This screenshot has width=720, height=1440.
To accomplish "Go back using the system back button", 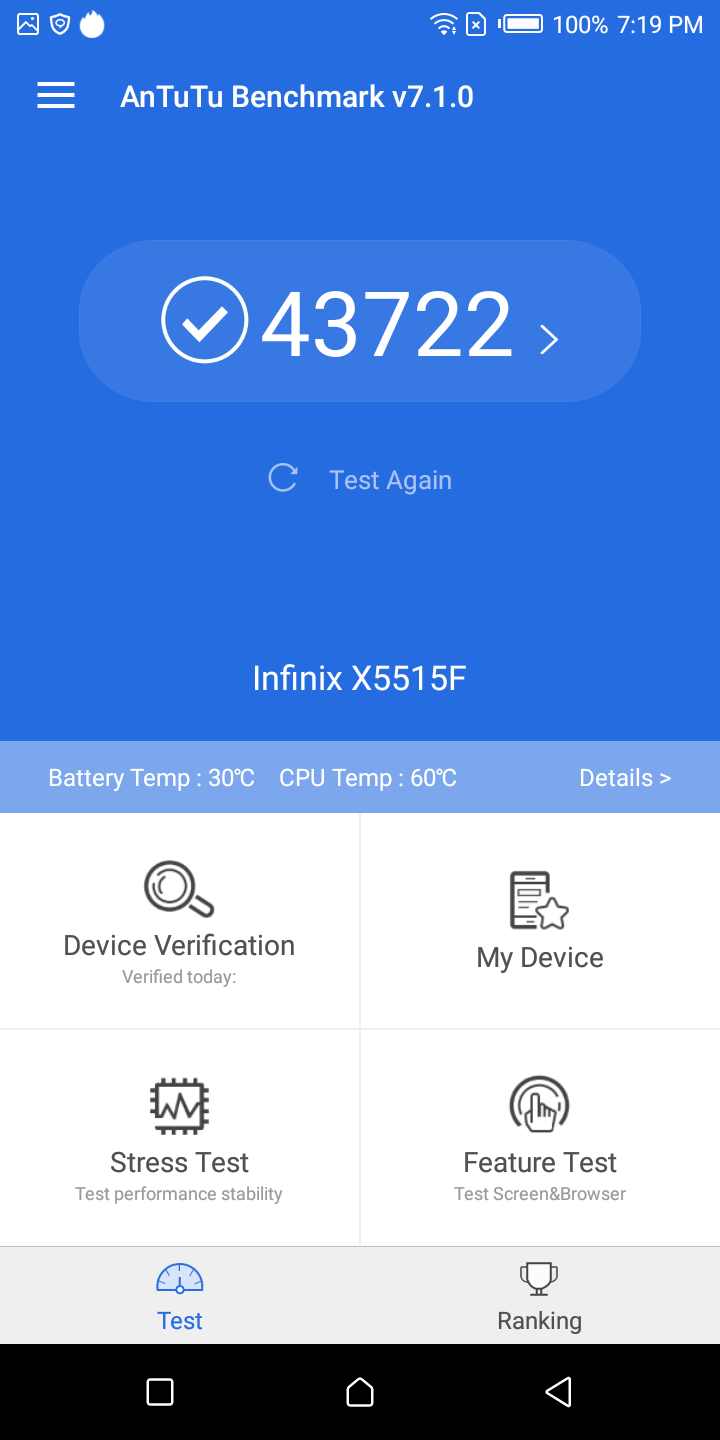I will 559,1392.
